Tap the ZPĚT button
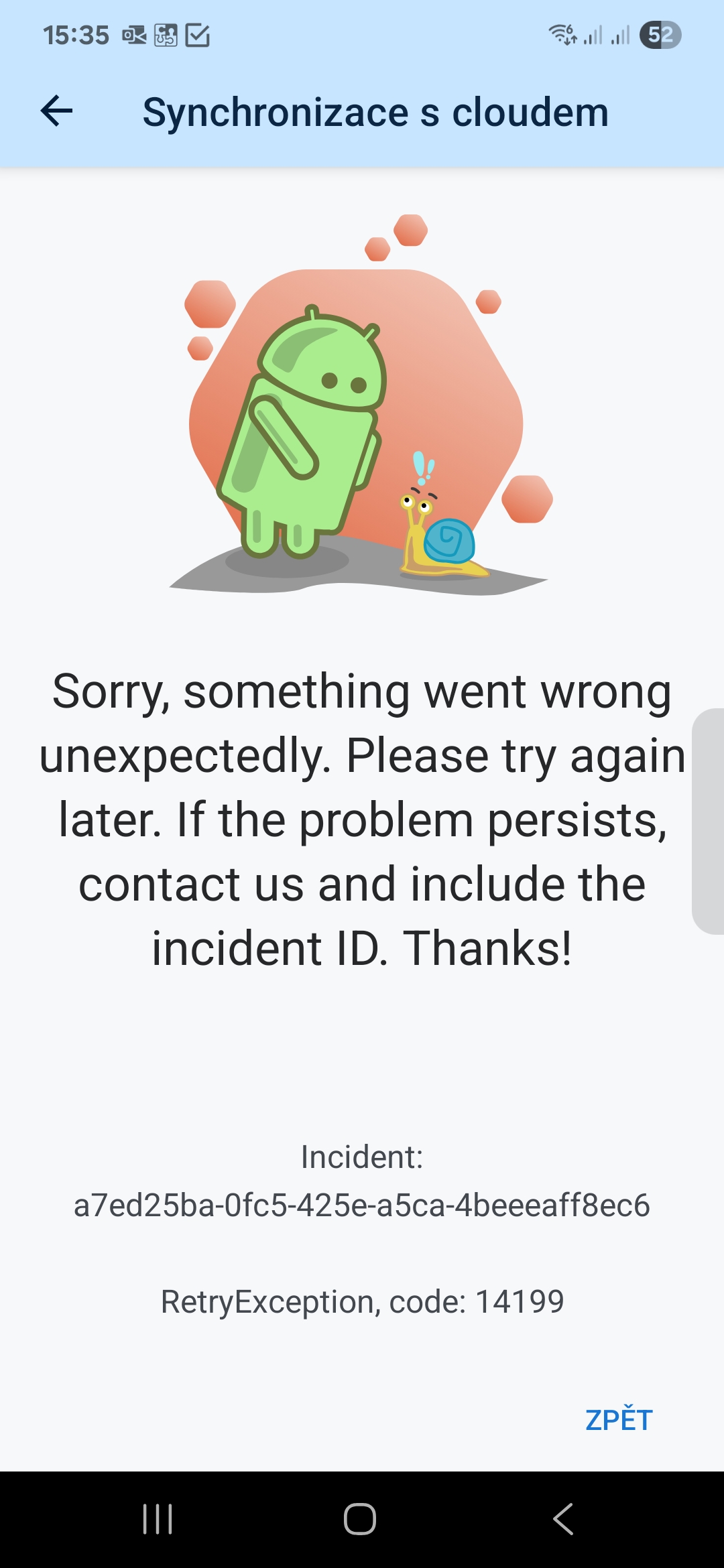The height and width of the screenshot is (1568, 724). point(618,1420)
